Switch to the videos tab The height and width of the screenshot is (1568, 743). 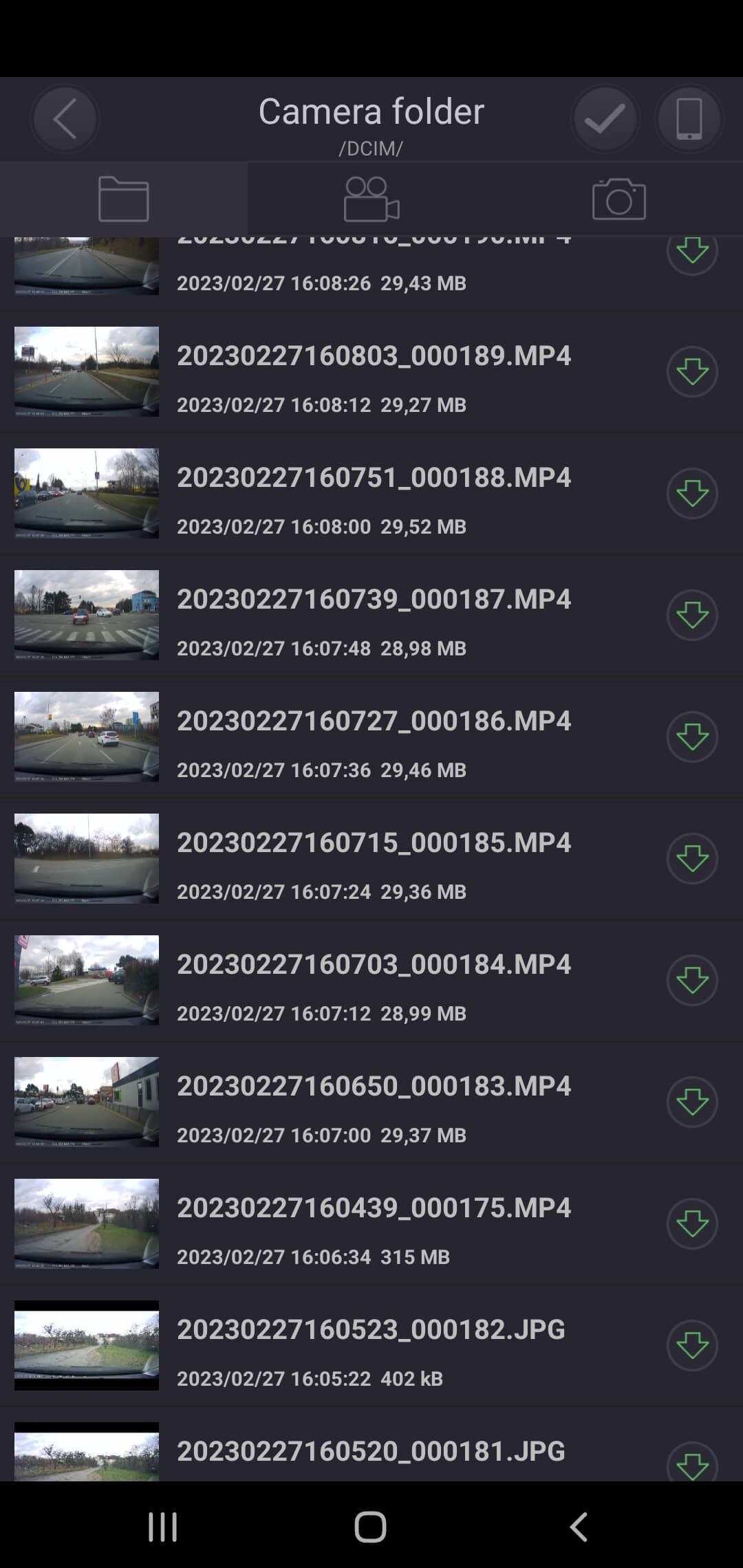371,199
